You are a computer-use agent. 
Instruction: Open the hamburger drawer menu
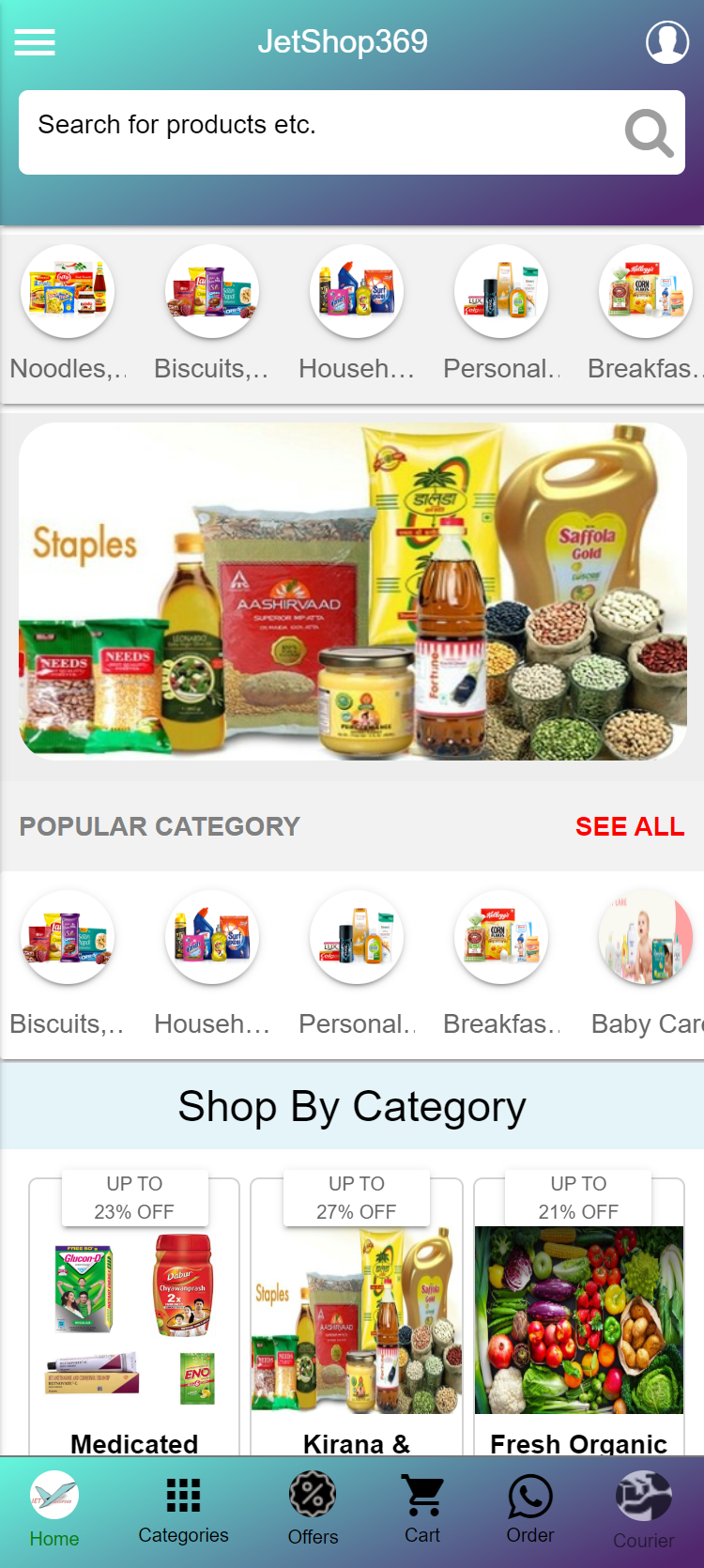click(35, 42)
